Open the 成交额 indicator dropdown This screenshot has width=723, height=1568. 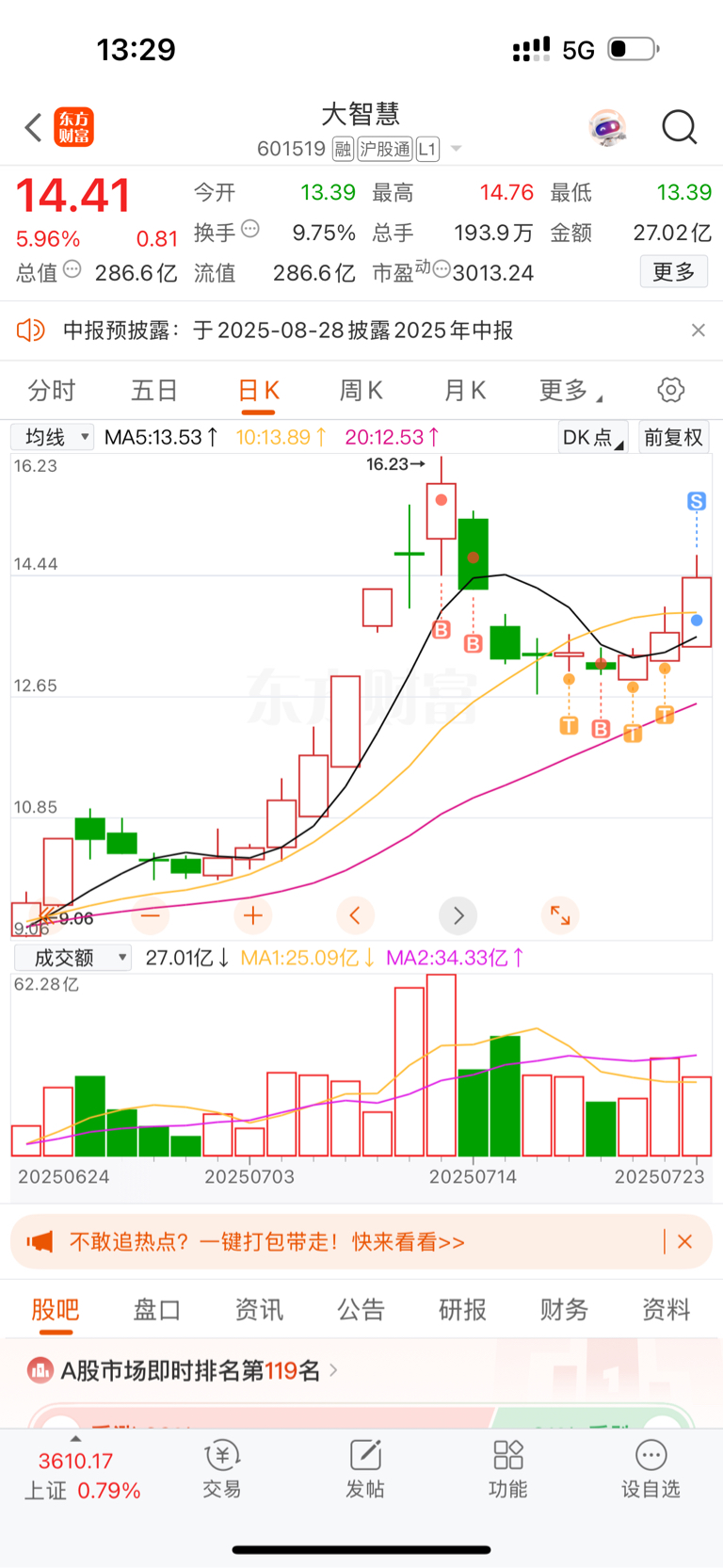72,958
